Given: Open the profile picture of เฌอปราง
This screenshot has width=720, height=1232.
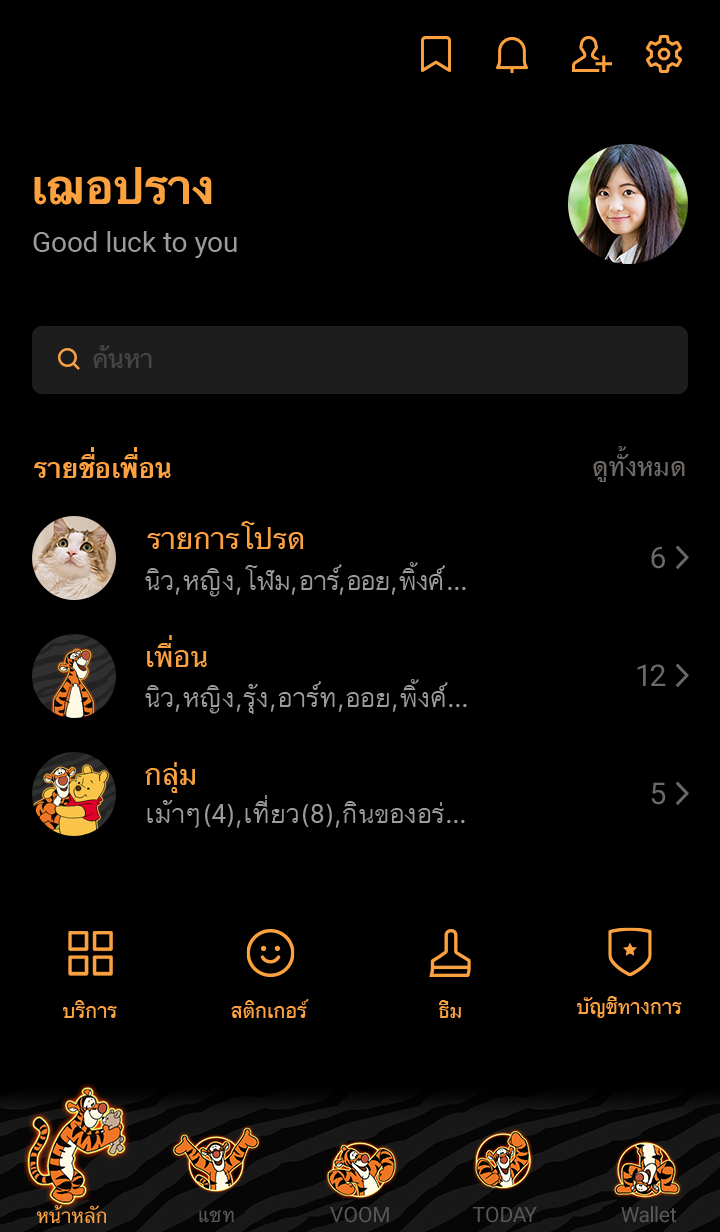Looking at the screenshot, I should click(627, 204).
